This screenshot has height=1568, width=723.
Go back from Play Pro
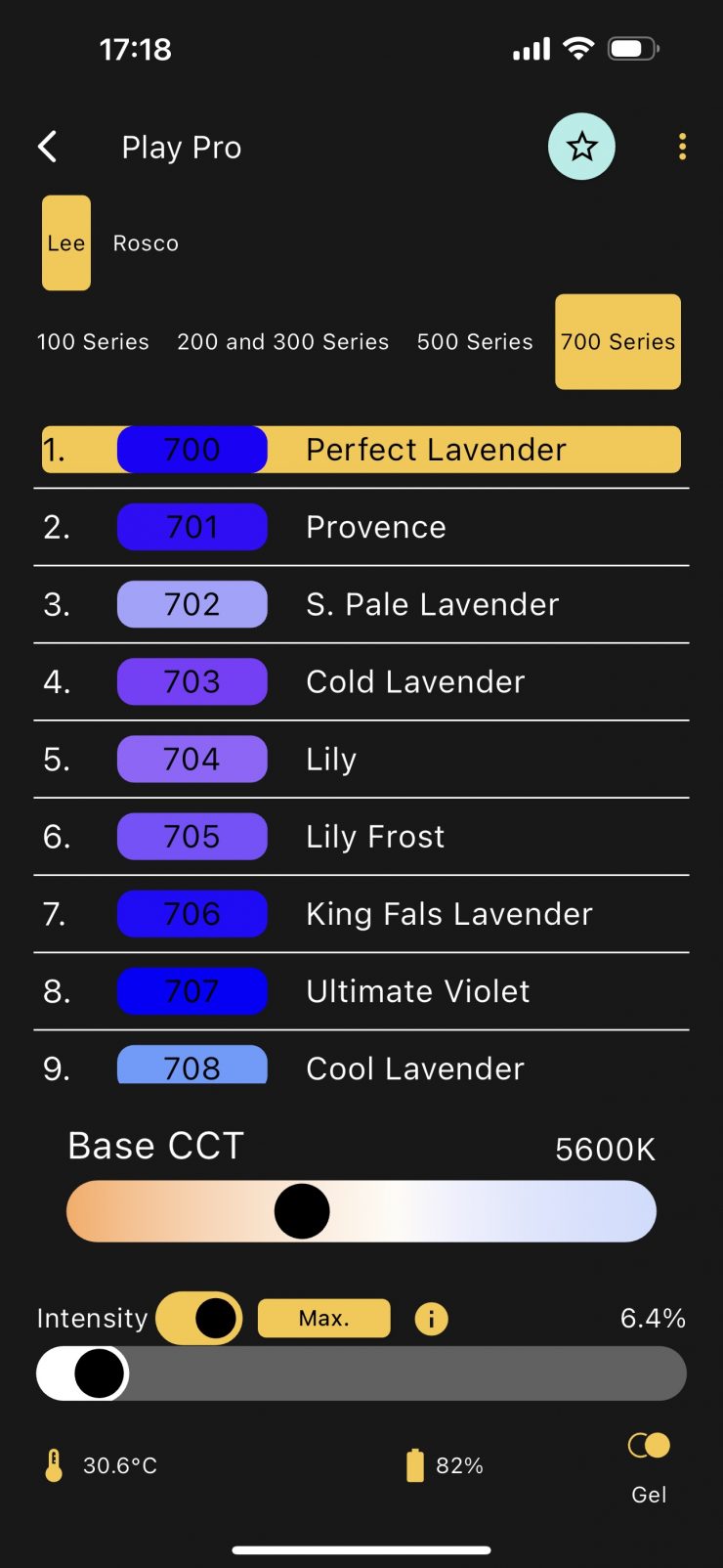pos(47,147)
